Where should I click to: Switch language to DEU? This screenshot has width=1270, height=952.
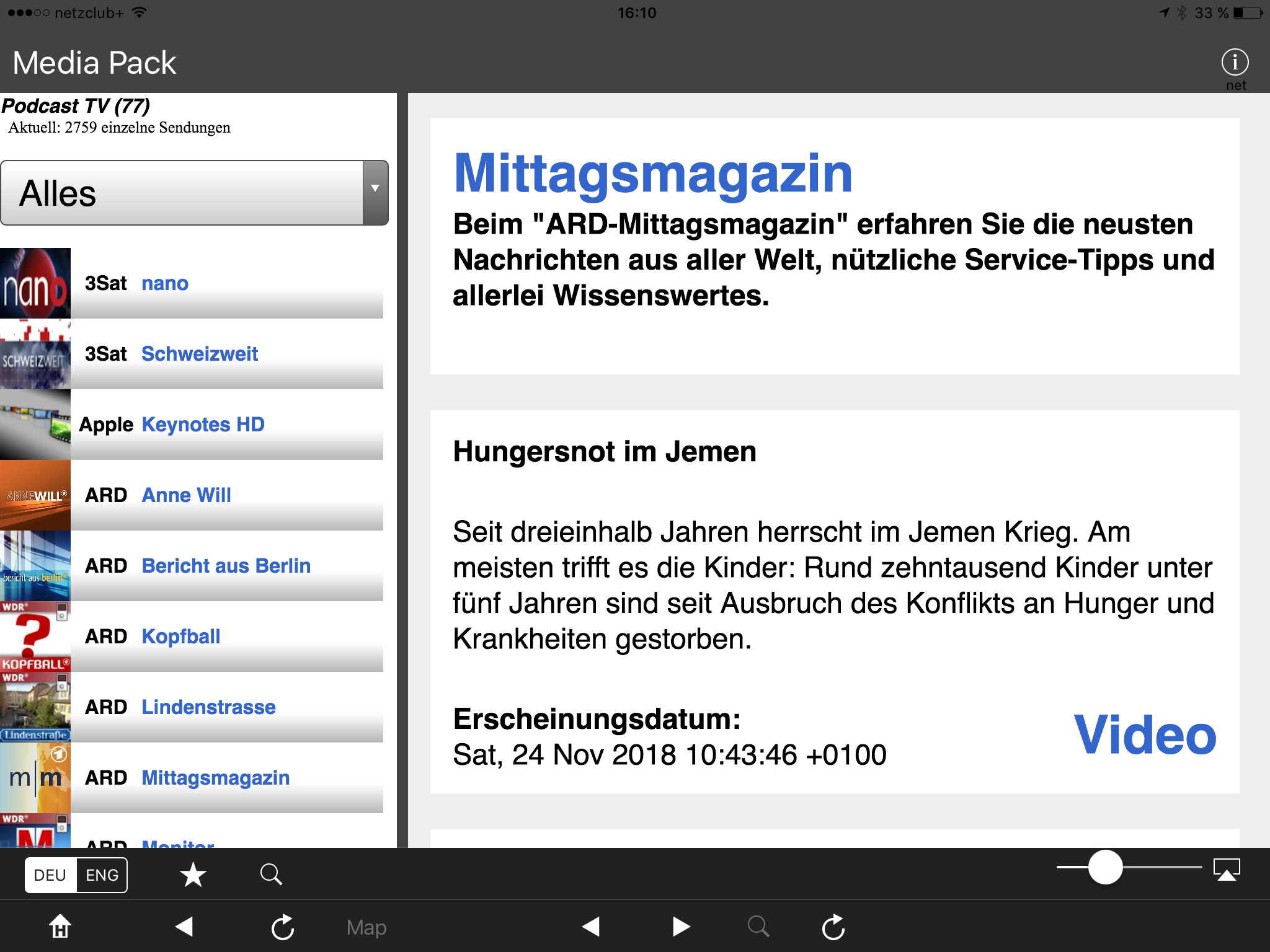[x=50, y=875]
